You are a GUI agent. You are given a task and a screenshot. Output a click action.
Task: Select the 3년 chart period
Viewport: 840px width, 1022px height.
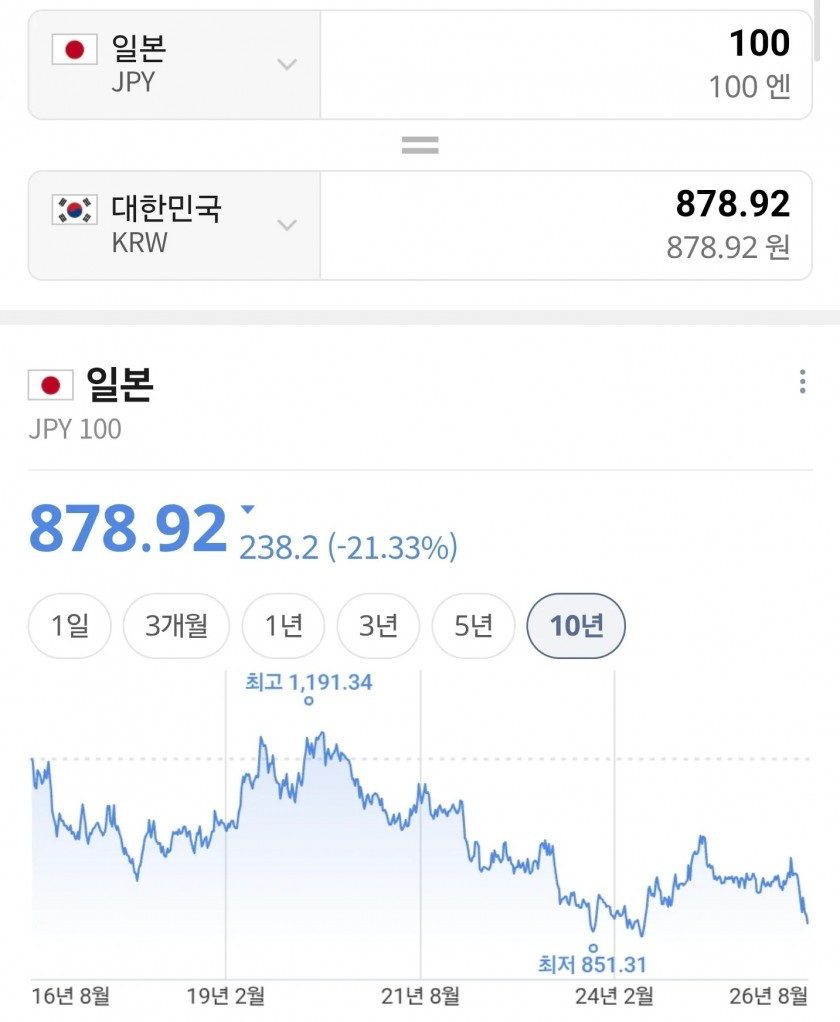pos(378,626)
